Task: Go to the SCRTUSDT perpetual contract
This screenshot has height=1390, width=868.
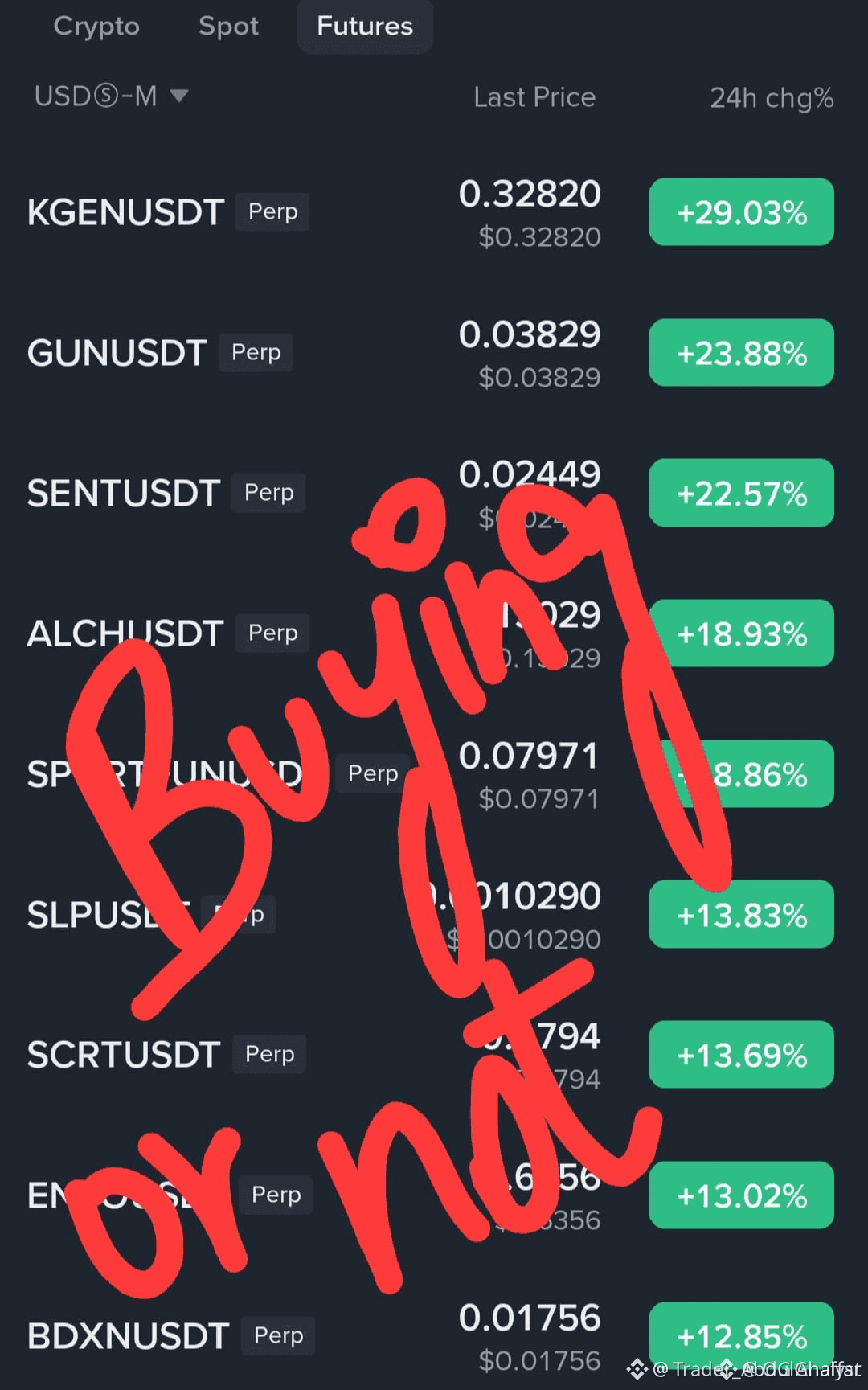Action: click(124, 1055)
